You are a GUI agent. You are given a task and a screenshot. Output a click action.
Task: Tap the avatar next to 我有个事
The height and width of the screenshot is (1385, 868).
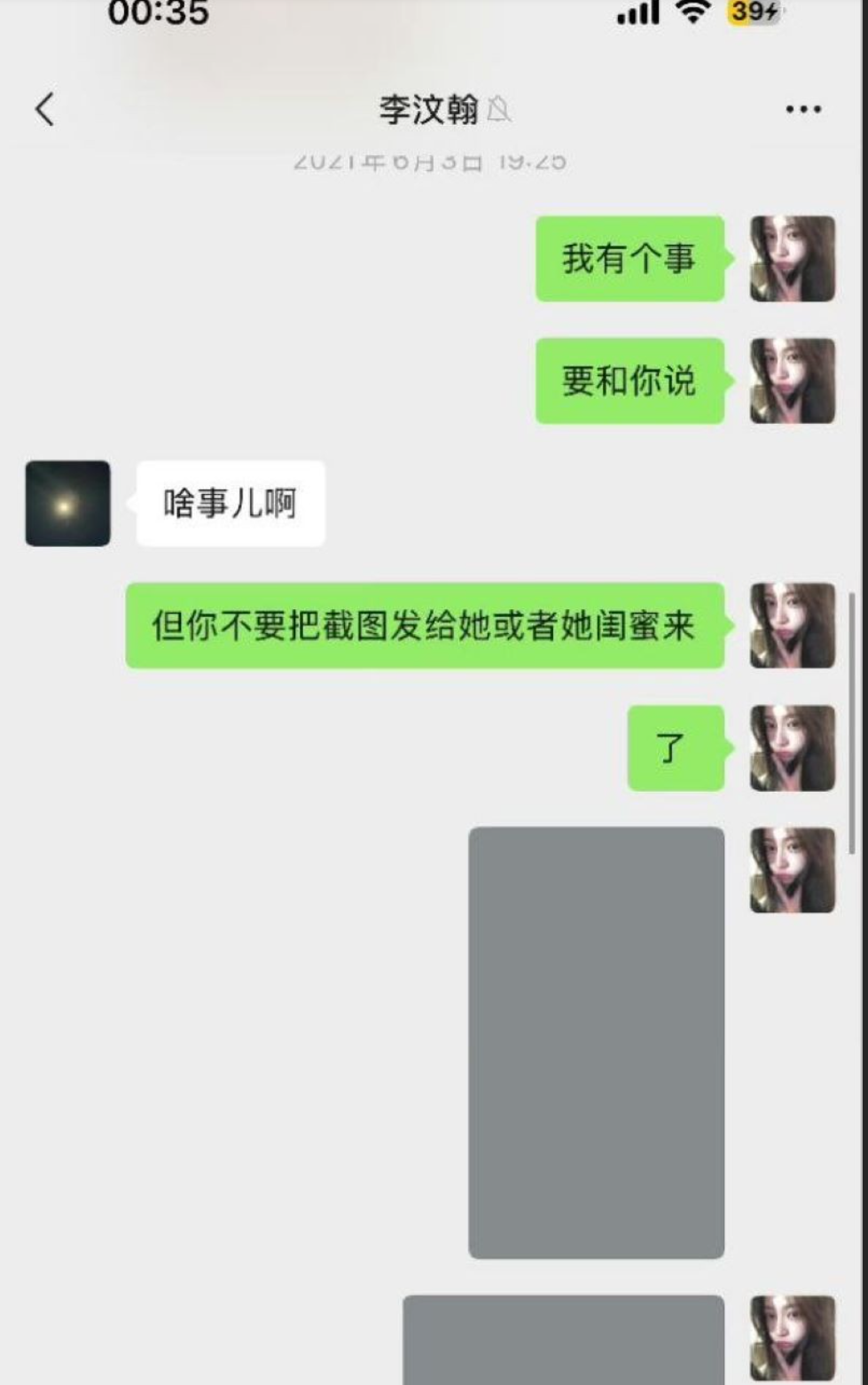[x=792, y=259]
